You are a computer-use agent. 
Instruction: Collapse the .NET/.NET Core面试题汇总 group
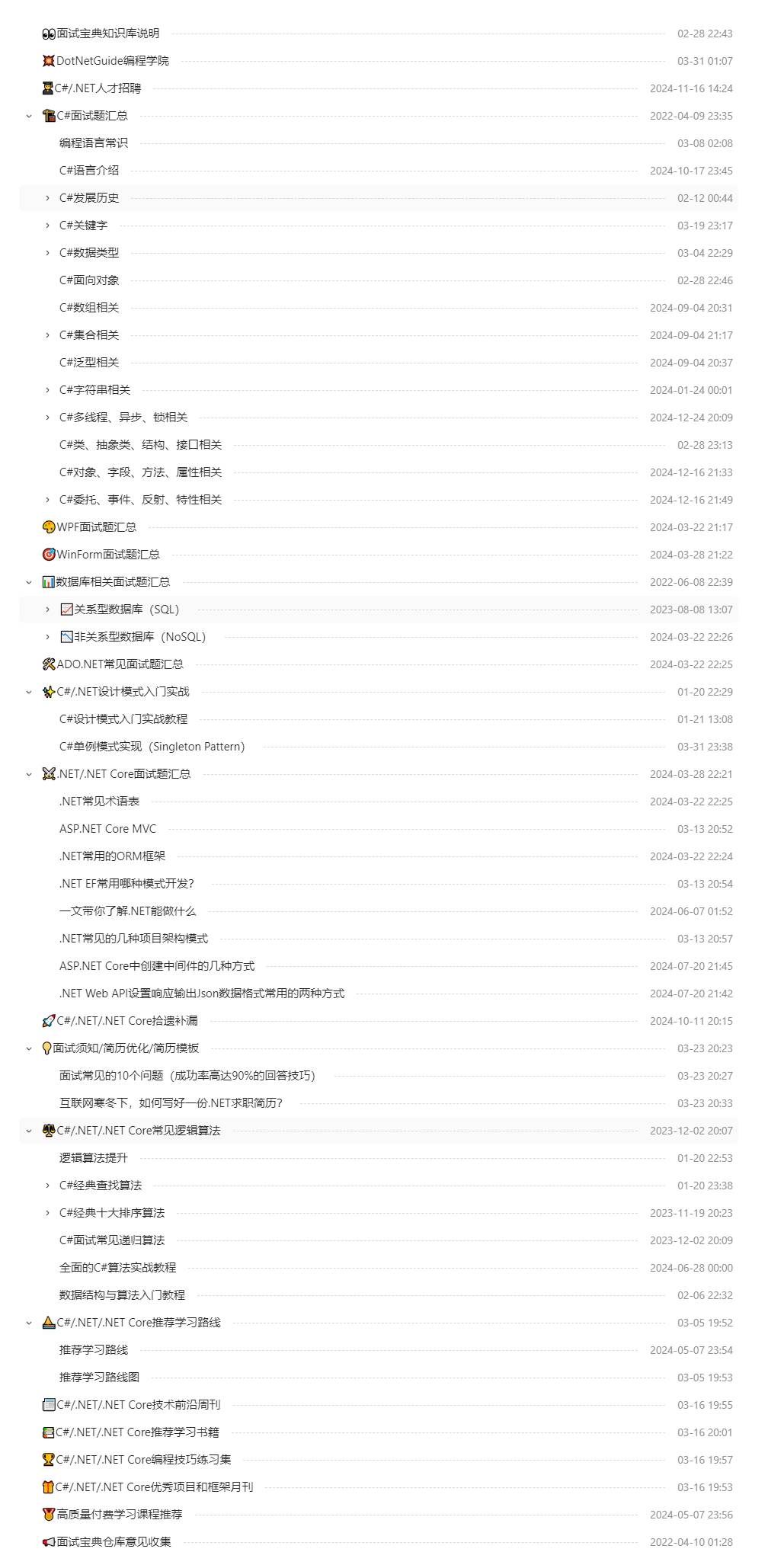coord(27,773)
